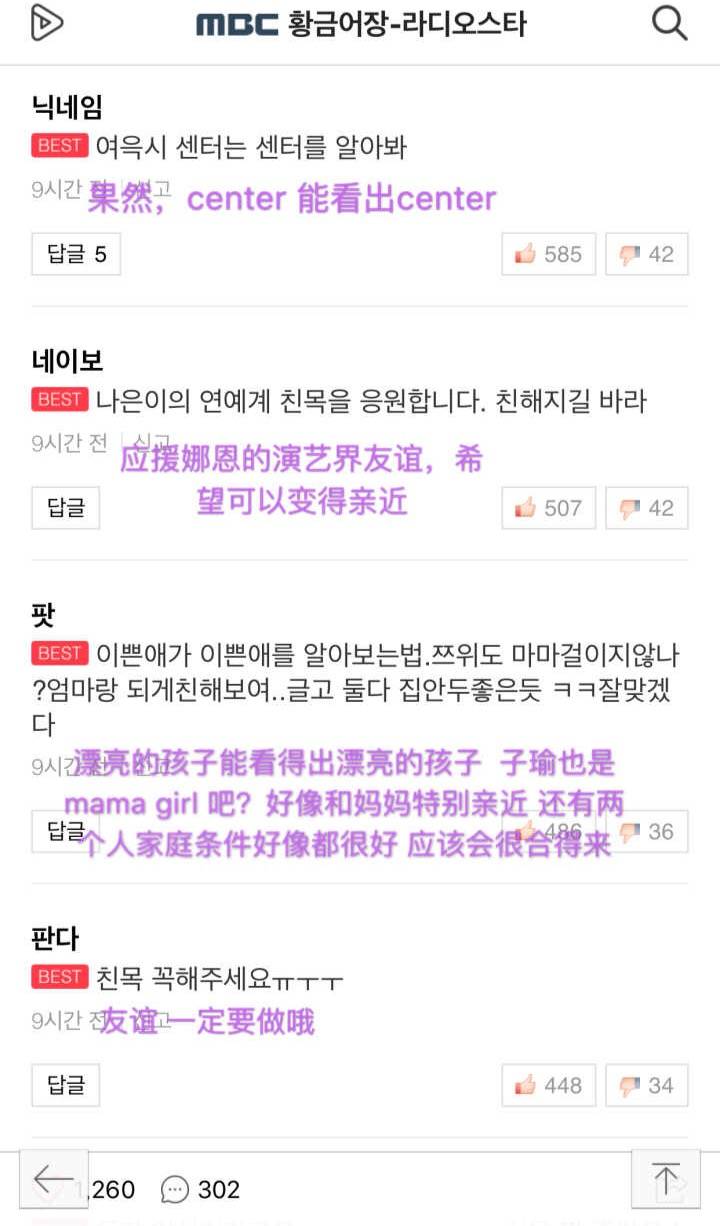
Task: Like 네이보's comment with 507 likes
Action: coord(549,508)
